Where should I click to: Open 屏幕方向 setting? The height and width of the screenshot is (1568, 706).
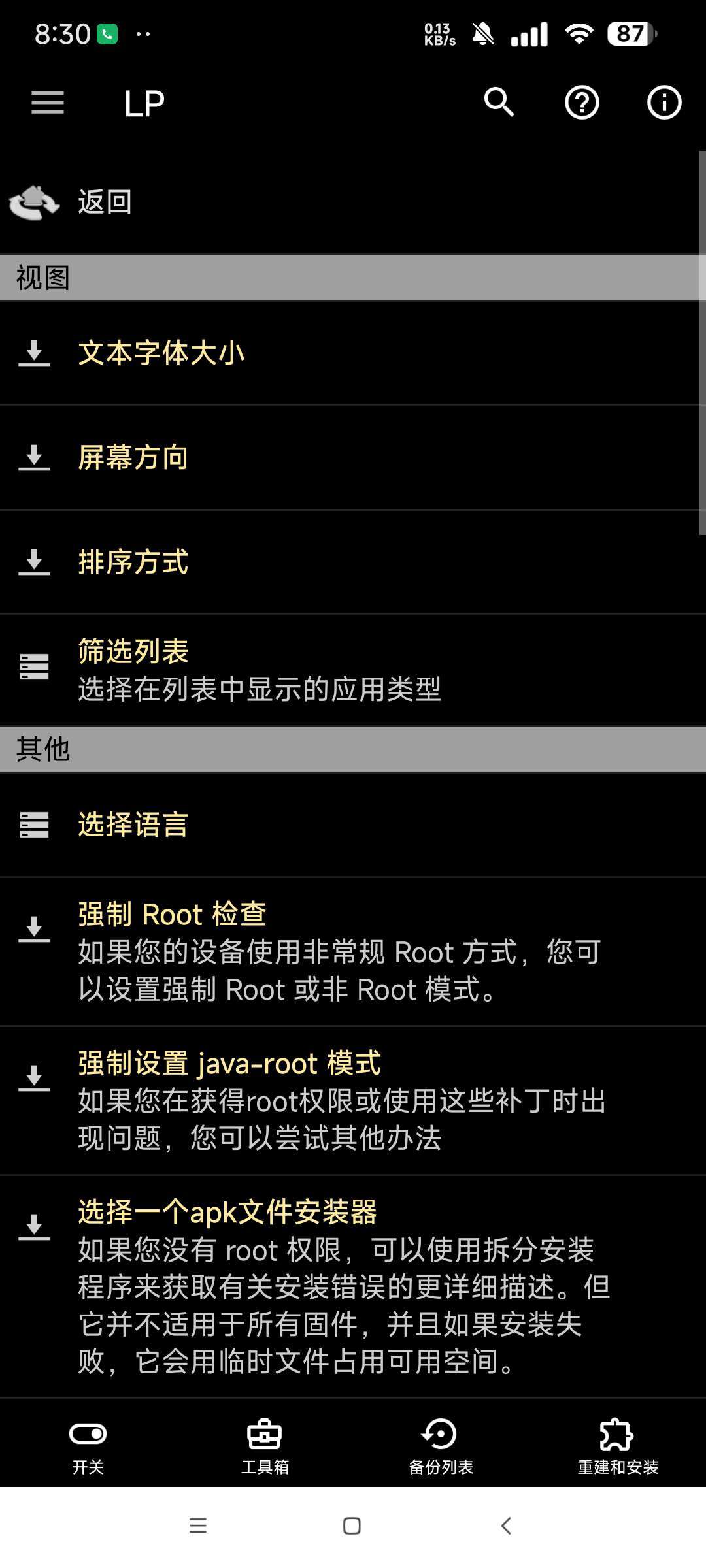[133, 457]
